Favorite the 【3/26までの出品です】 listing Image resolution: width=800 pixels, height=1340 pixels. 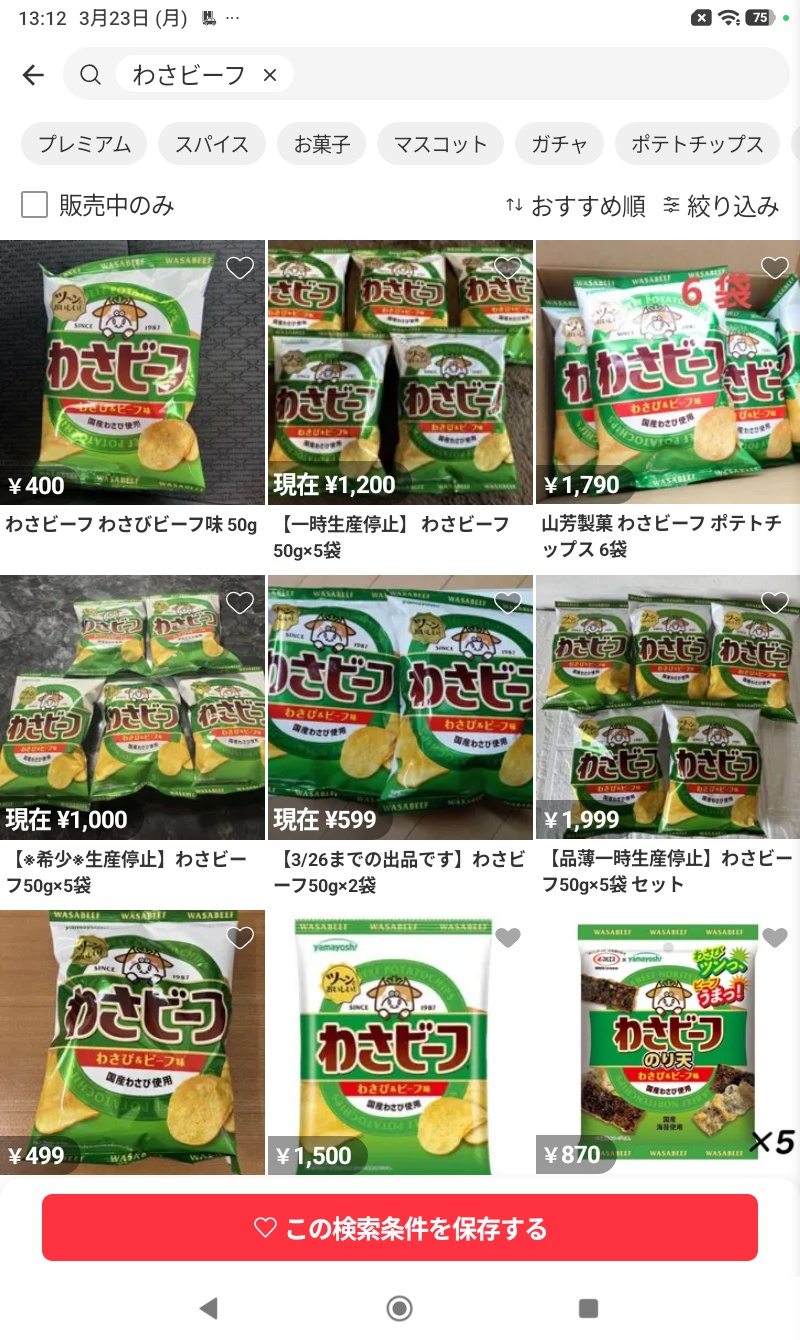(x=508, y=603)
